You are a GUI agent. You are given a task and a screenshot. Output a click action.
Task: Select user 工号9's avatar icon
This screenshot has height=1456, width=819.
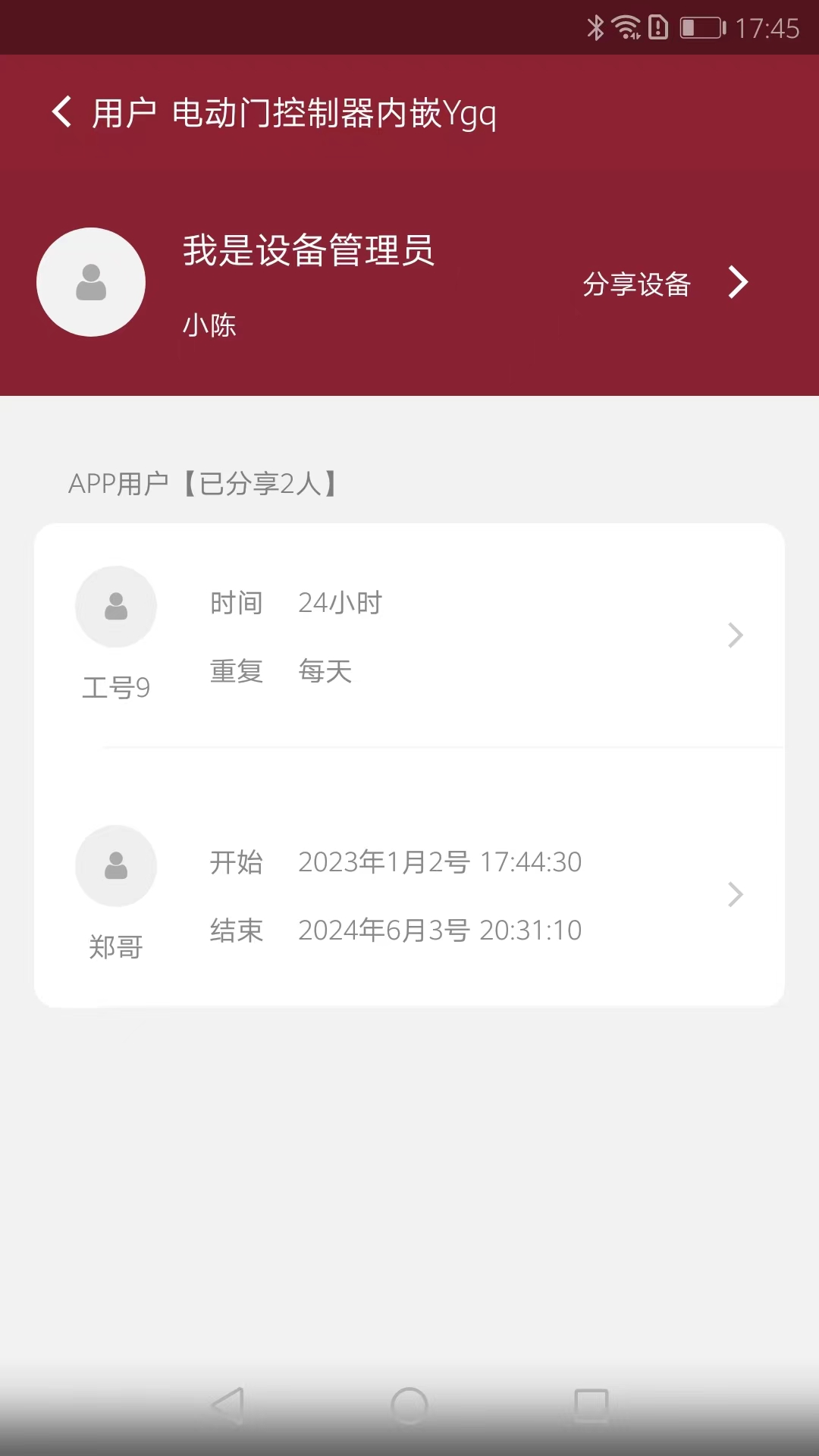[115, 606]
